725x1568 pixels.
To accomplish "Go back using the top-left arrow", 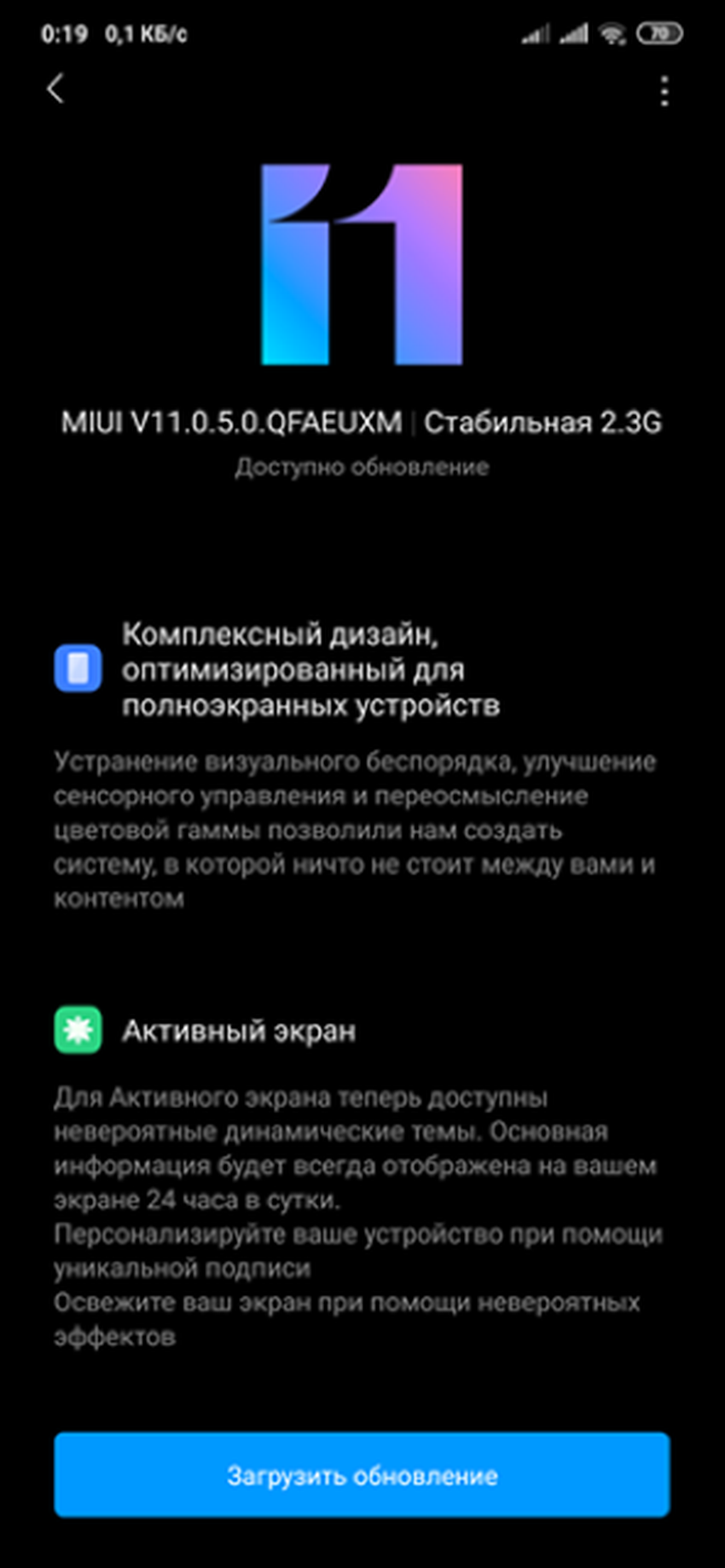I will pyautogui.click(x=55, y=89).
